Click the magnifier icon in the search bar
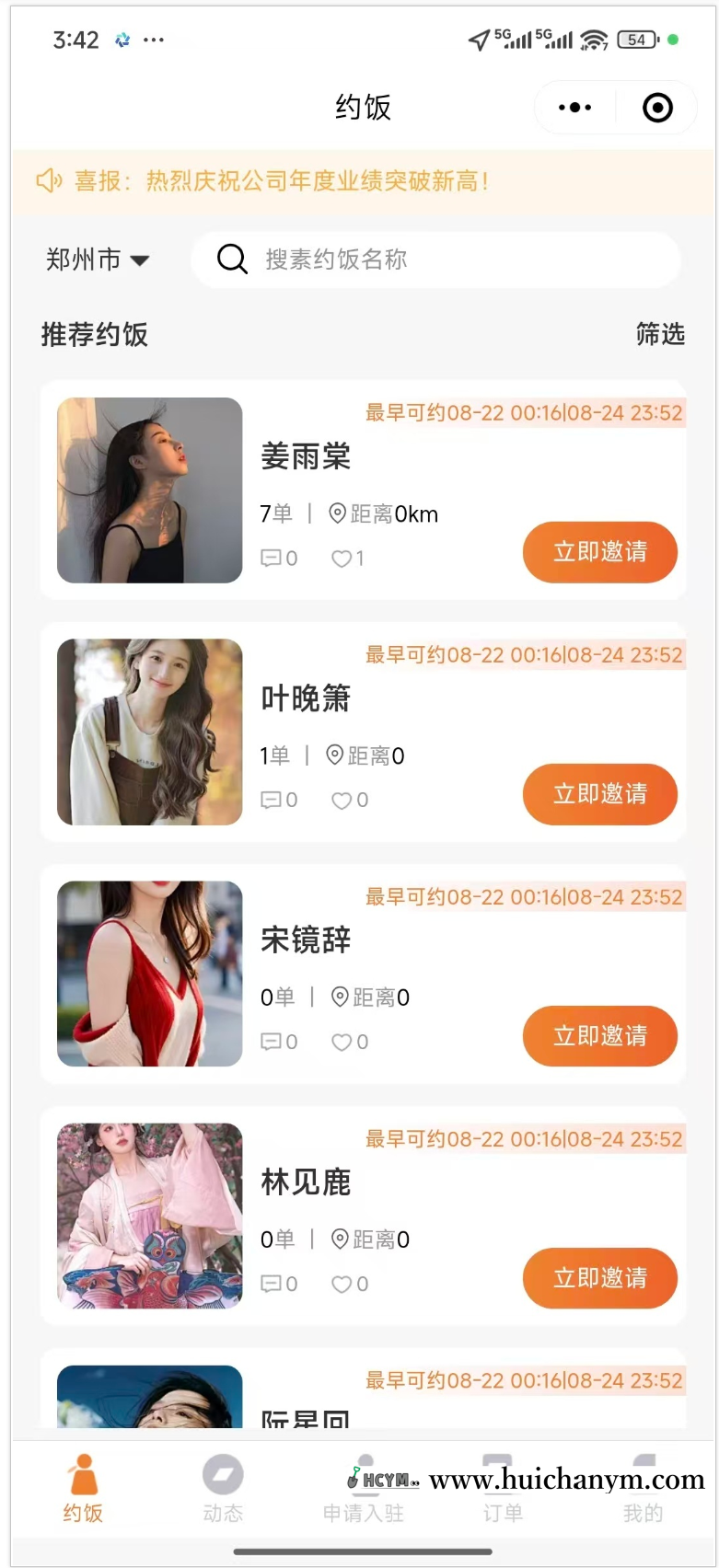The width and height of the screenshot is (719, 1568). click(x=231, y=259)
